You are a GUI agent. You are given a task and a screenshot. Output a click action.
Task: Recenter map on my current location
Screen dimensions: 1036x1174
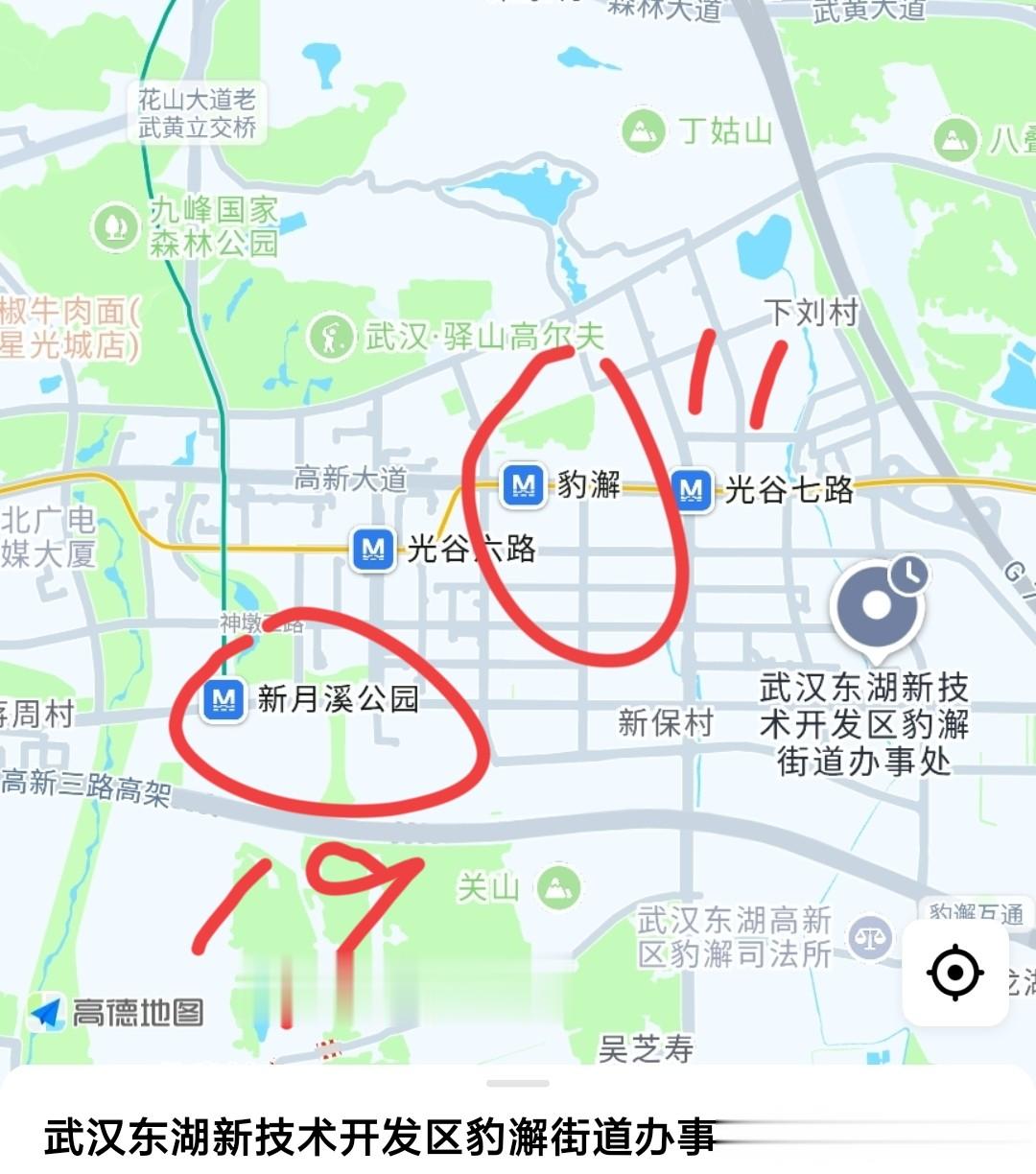coord(954,973)
